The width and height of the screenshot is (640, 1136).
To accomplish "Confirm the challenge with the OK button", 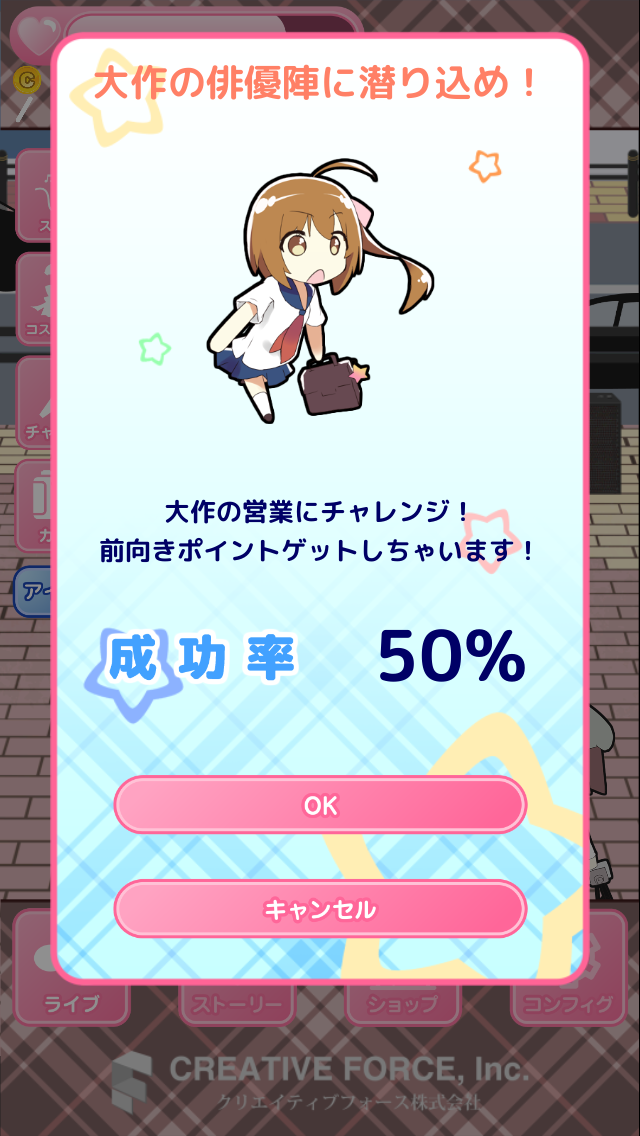I will [320, 805].
